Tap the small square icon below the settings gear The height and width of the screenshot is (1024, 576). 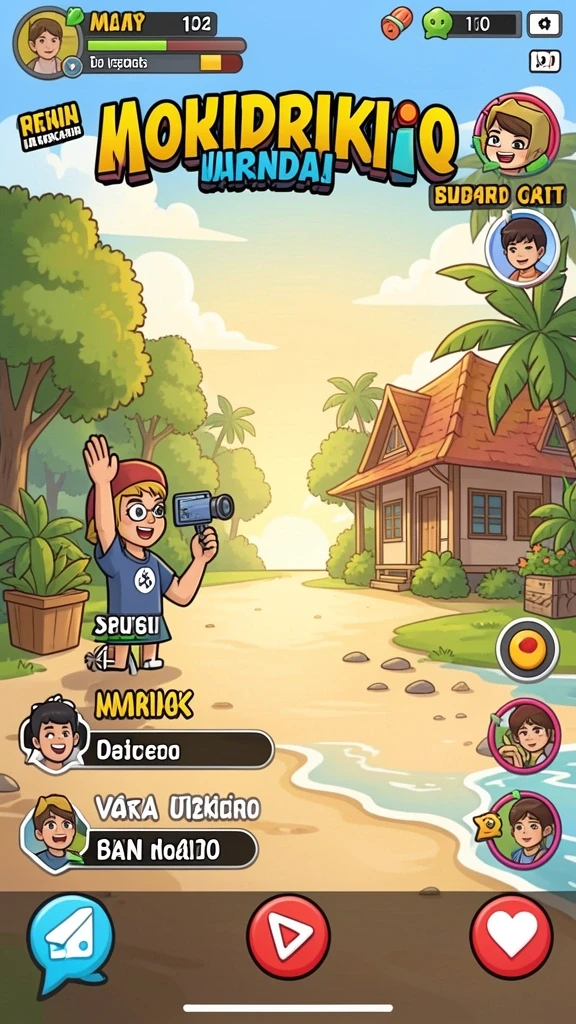click(545, 61)
